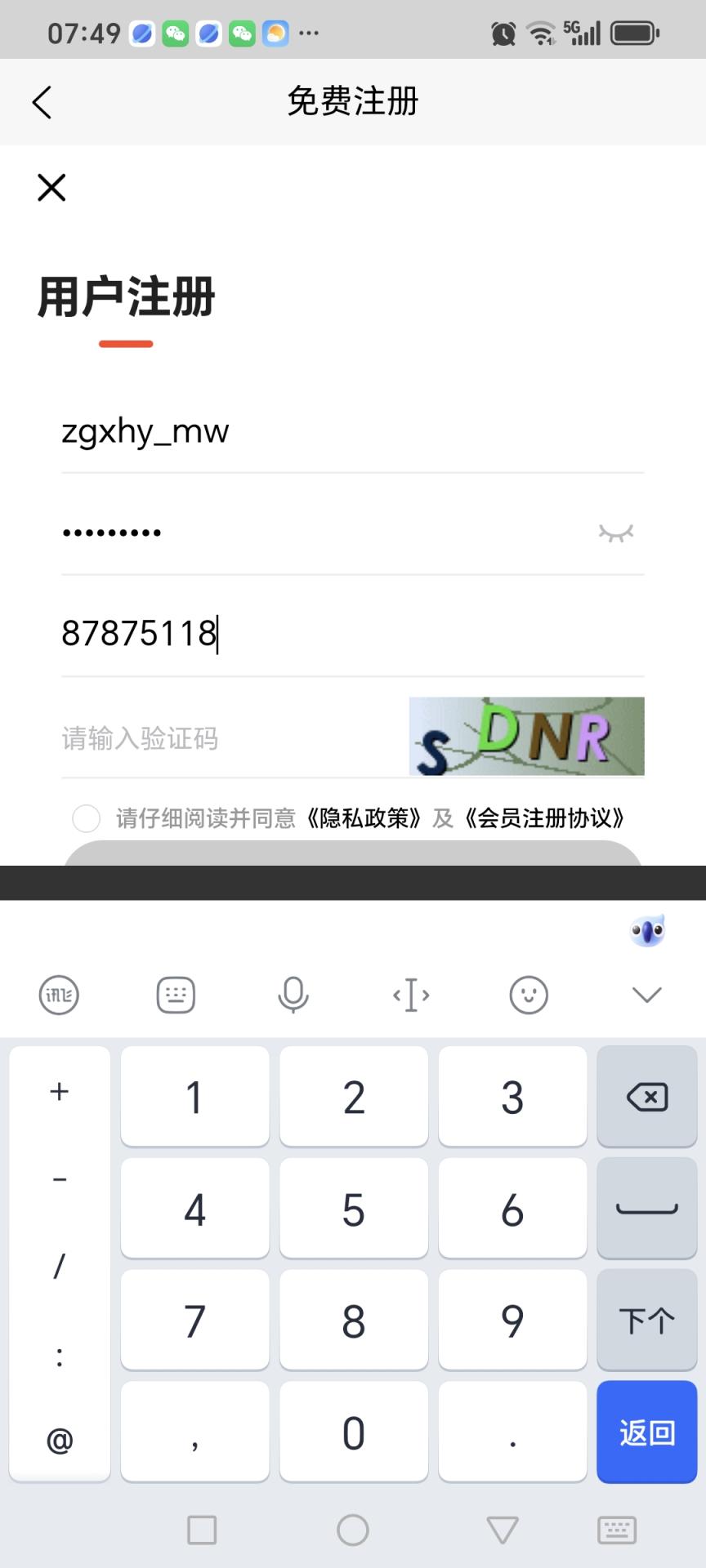Tap the 下个 next key
The height and width of the screenshot is (1568, 706).
pos(646,1320)
